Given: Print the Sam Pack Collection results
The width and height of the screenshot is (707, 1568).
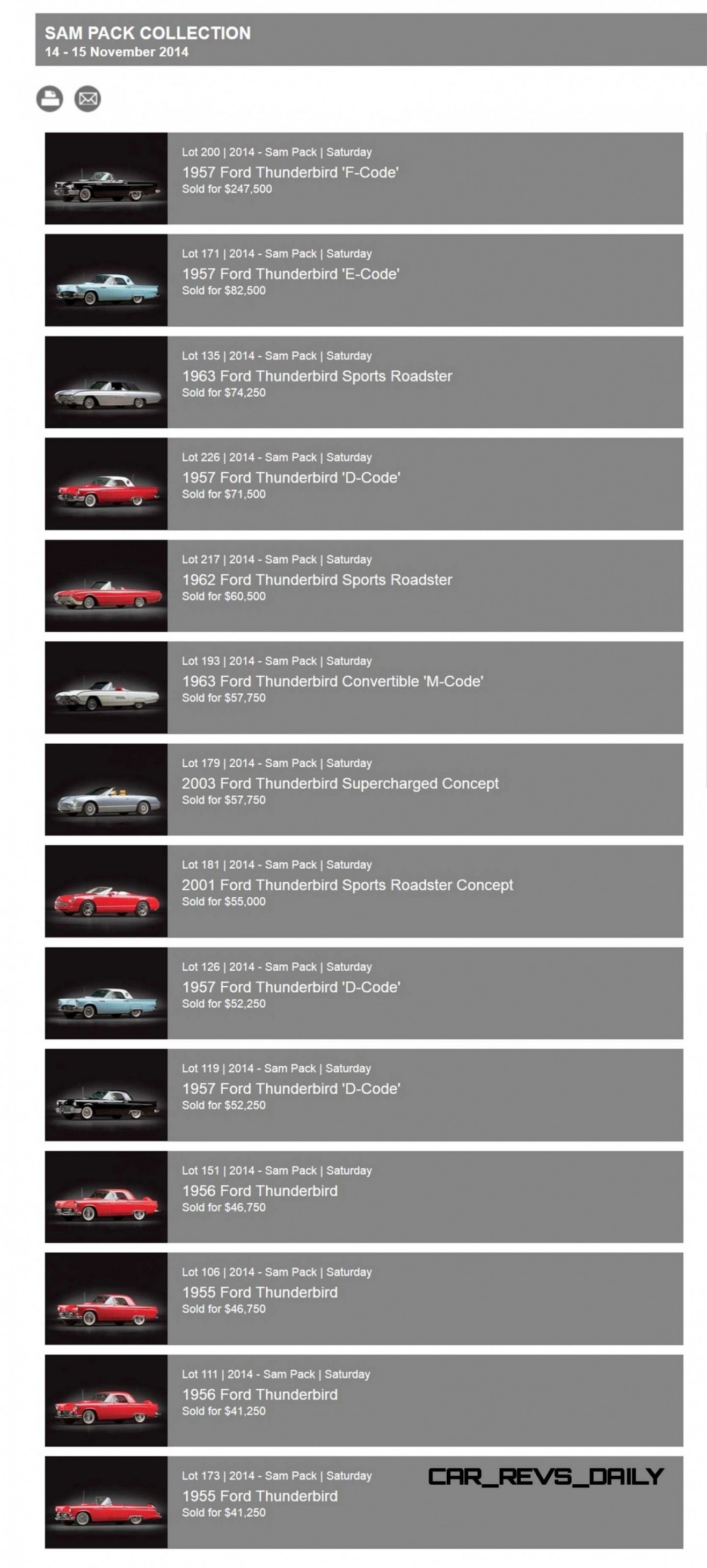Looking at the screenshot, I should (x=49, y=99).
